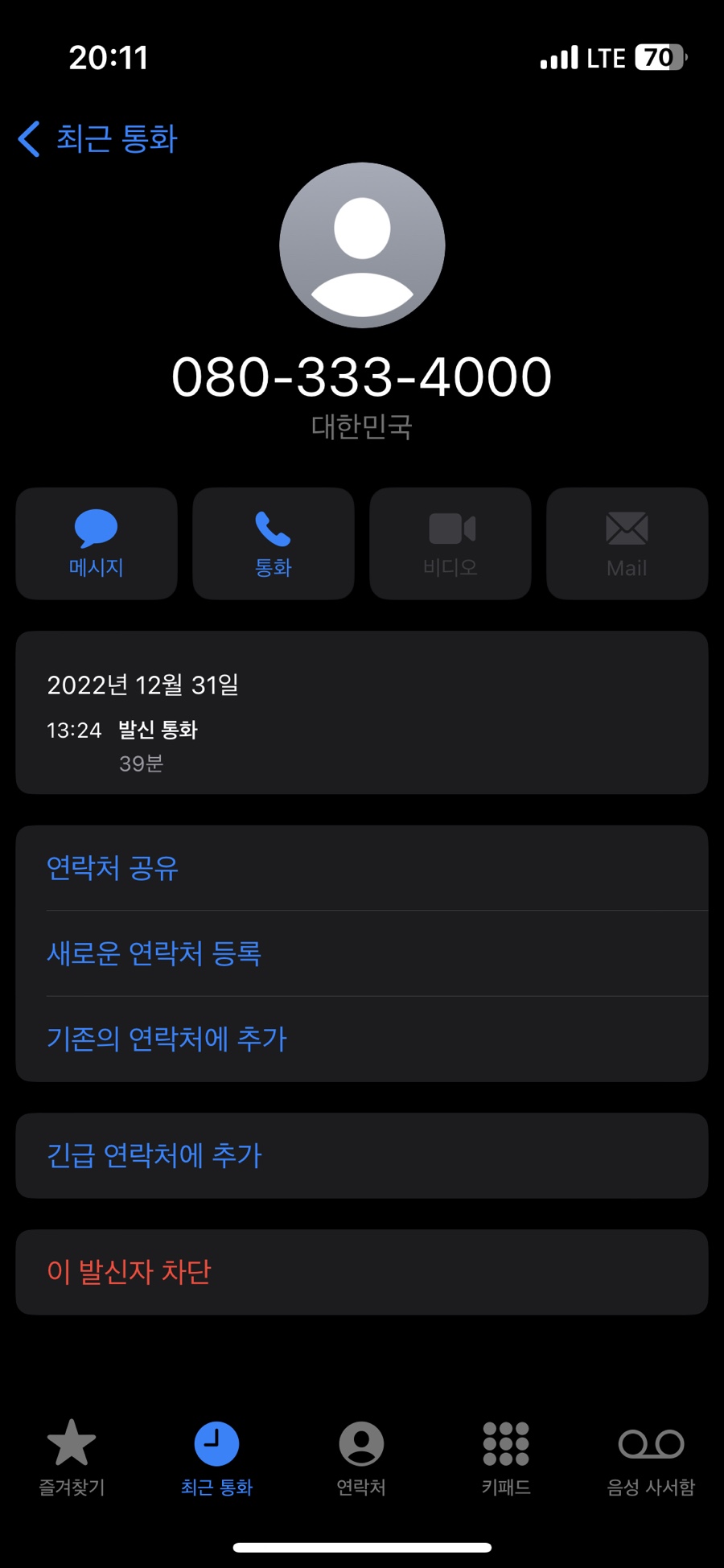
Task: Send a message via 메시지 button
Action: pos(97,543)
